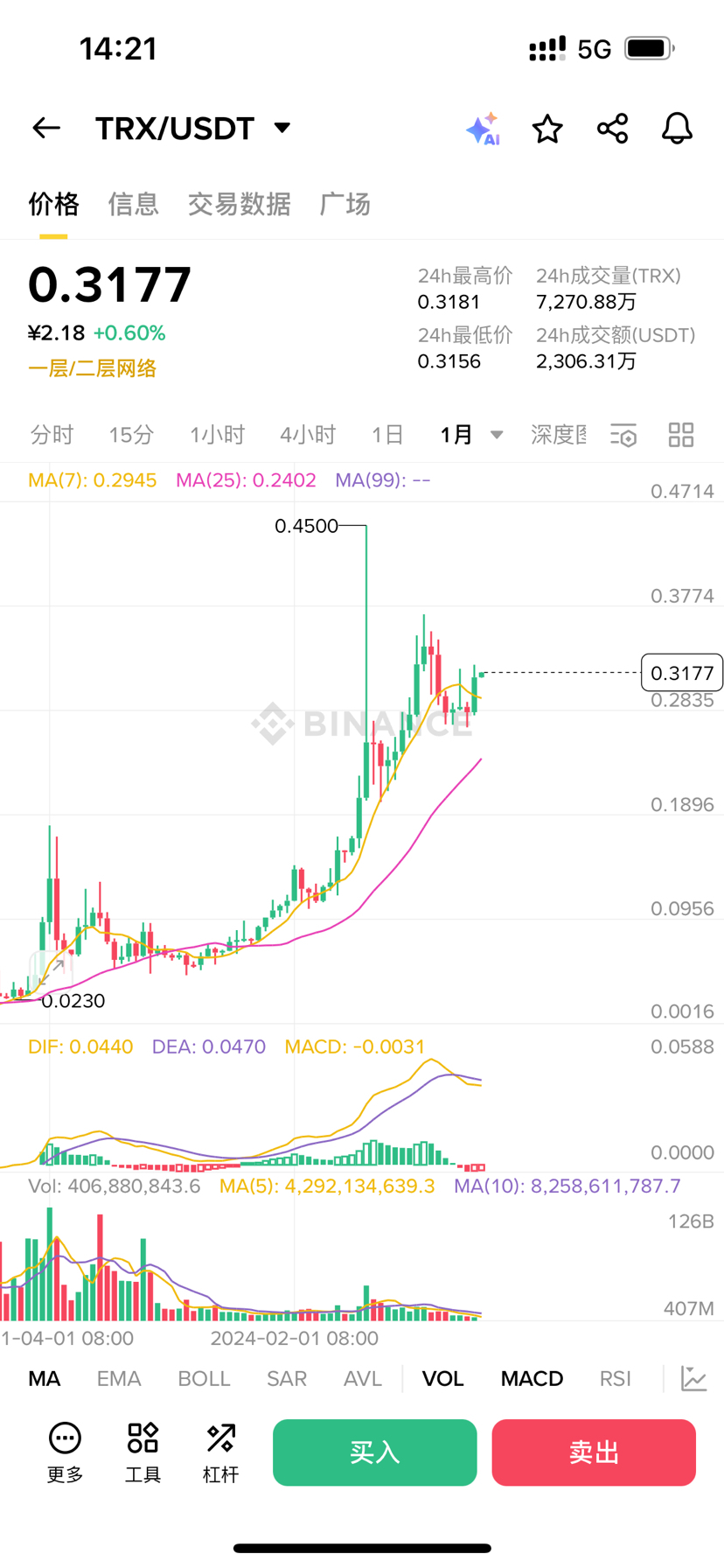This screenshot has height=1568, width=724.
Task: Share this trading pair
Action: pyautogui.click(x=612, y=129)
